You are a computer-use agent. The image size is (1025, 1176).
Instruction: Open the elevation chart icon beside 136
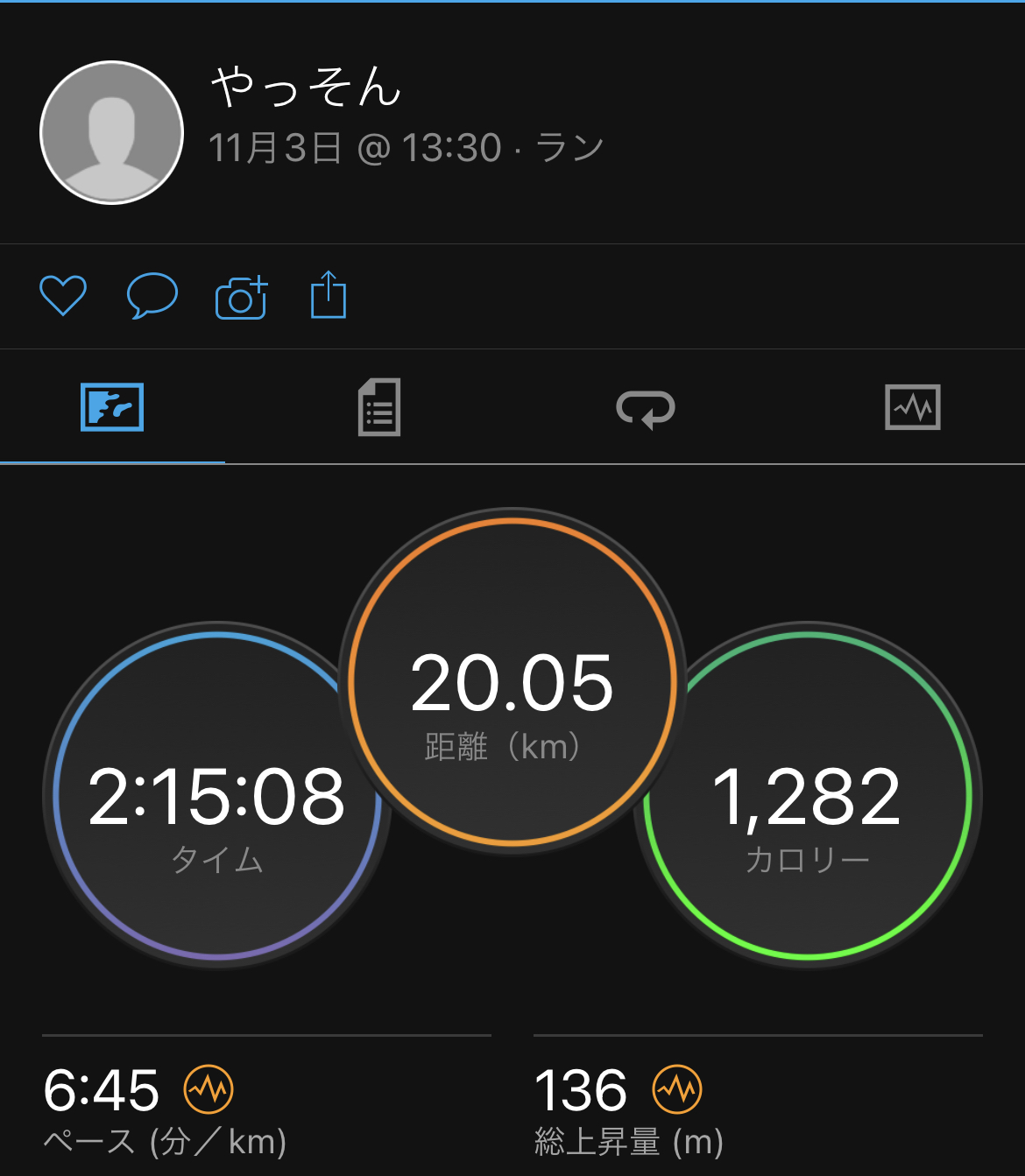[x=677, y=1089]
